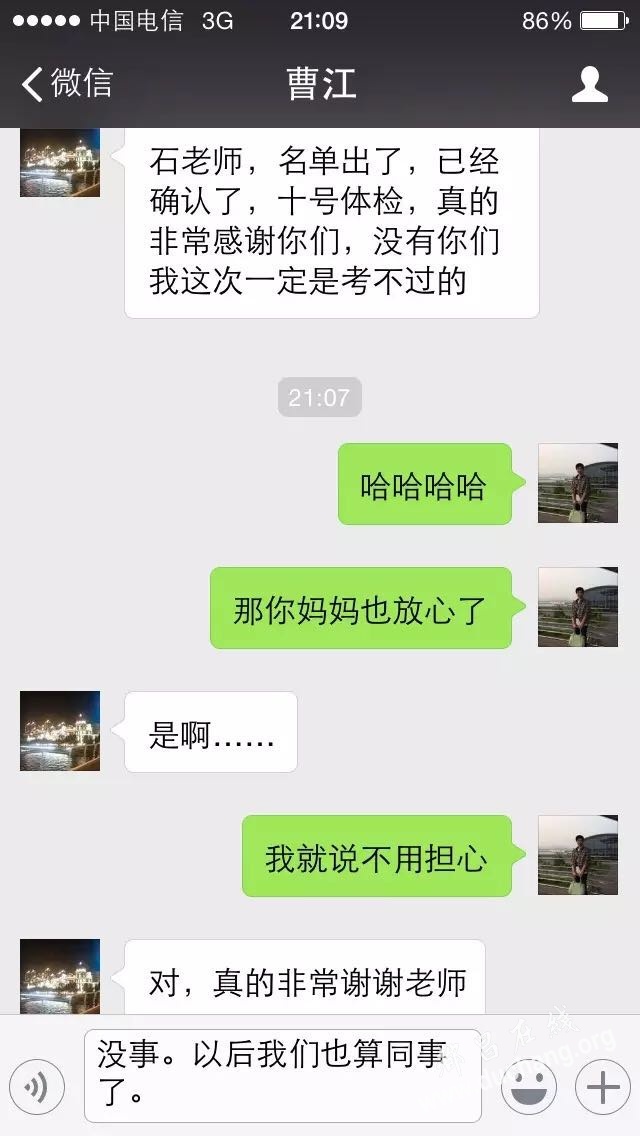
Task: Go back to the 微信 chat list
Action: (67, 84)
